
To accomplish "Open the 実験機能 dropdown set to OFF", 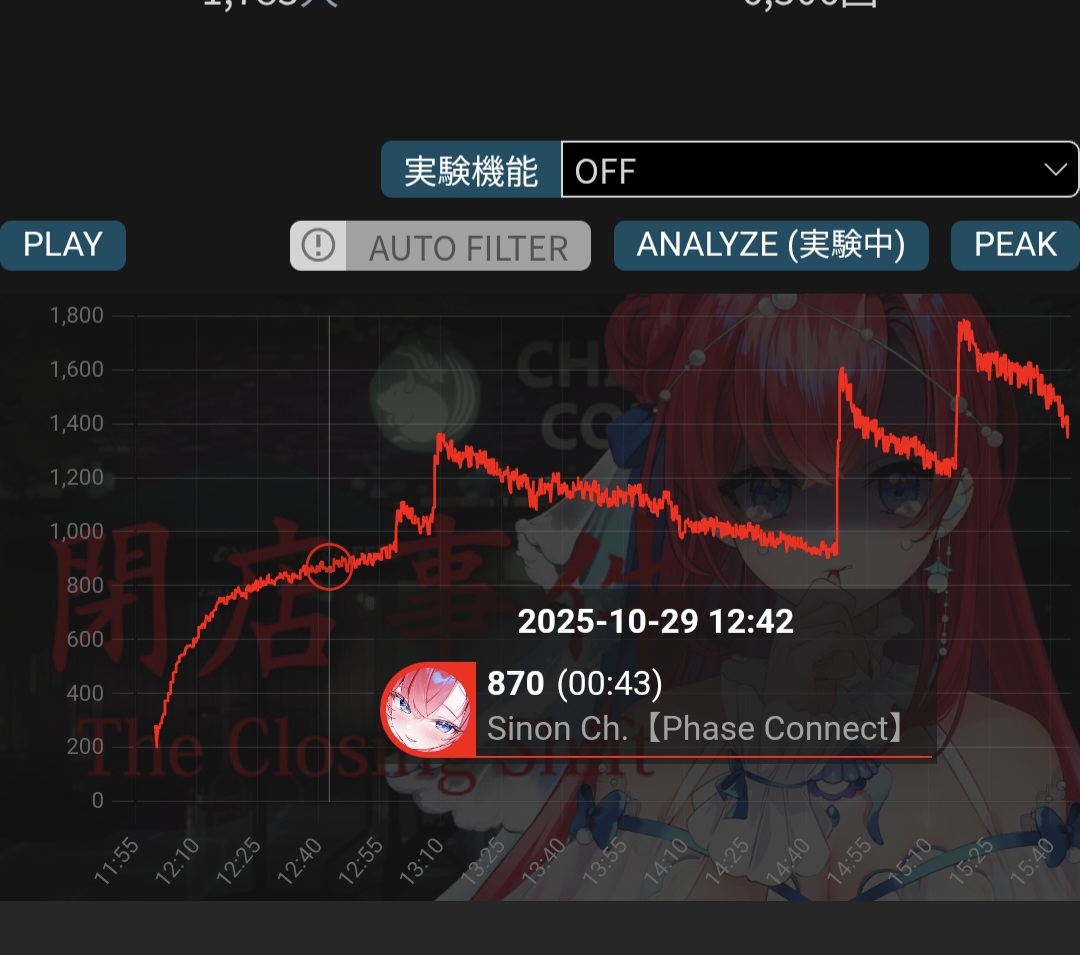I will (819, 170).
